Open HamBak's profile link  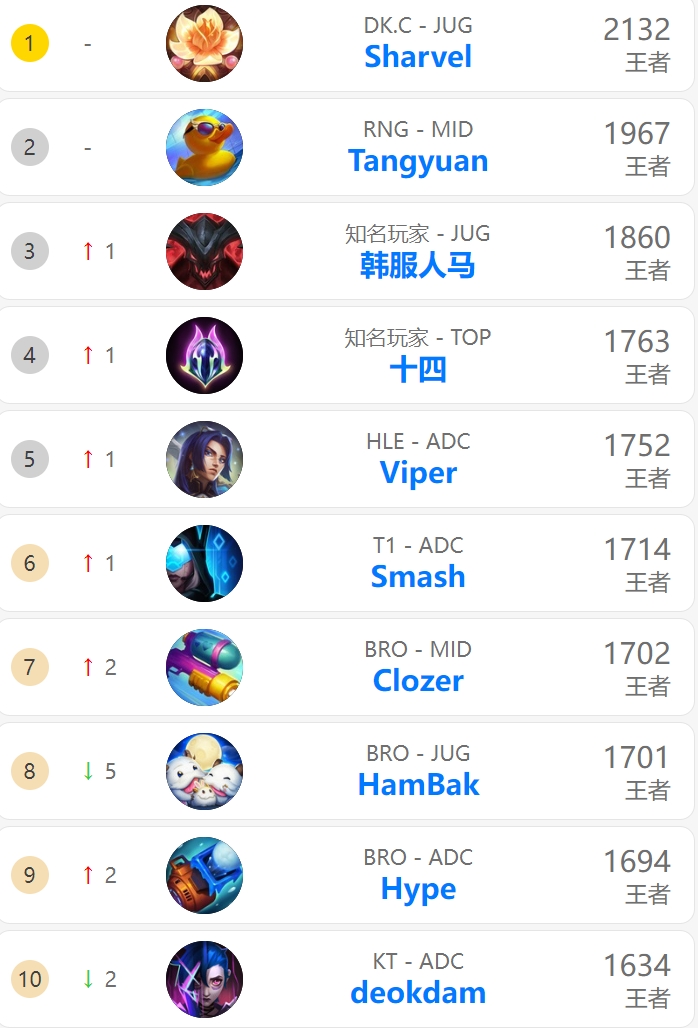[418, 785]
